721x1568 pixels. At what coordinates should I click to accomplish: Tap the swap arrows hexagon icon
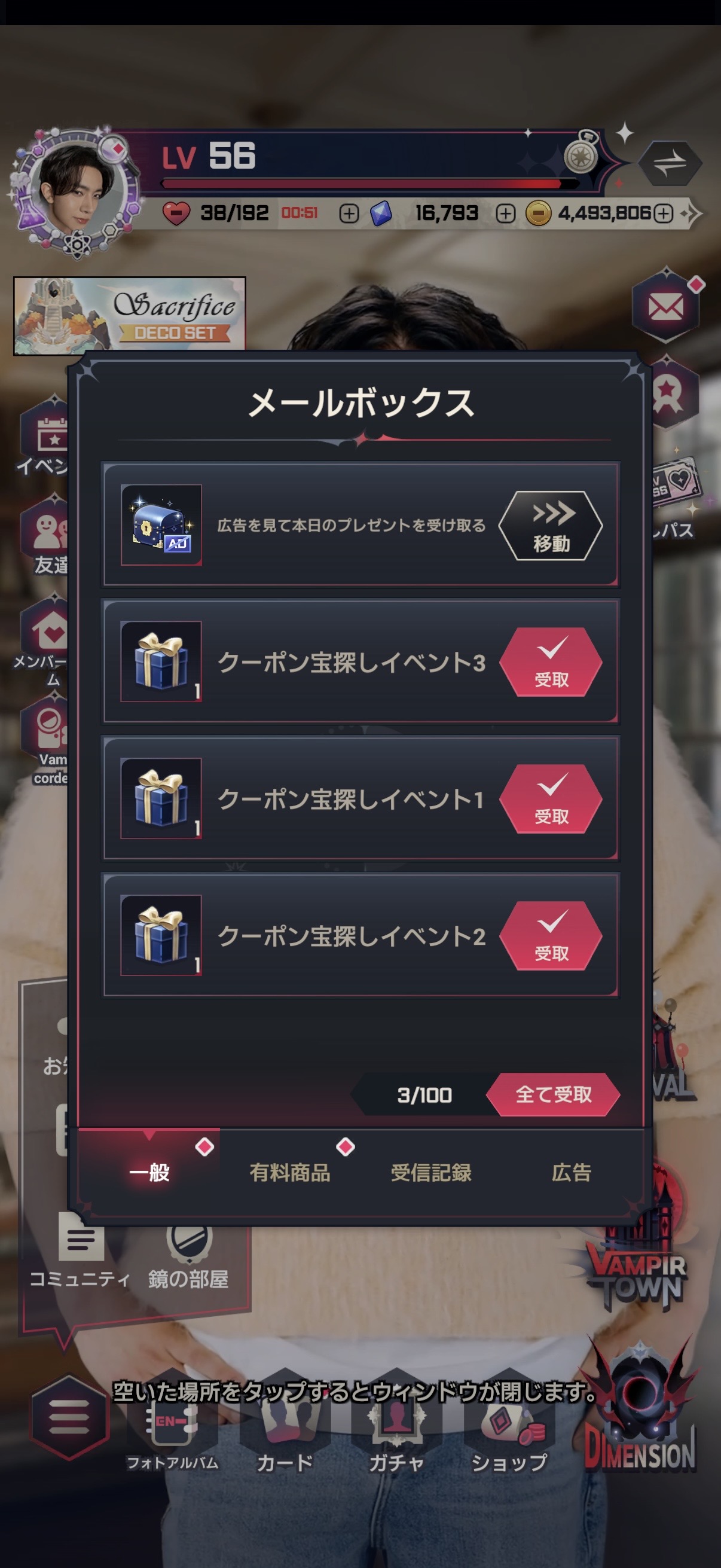click(x=670, y=163)
